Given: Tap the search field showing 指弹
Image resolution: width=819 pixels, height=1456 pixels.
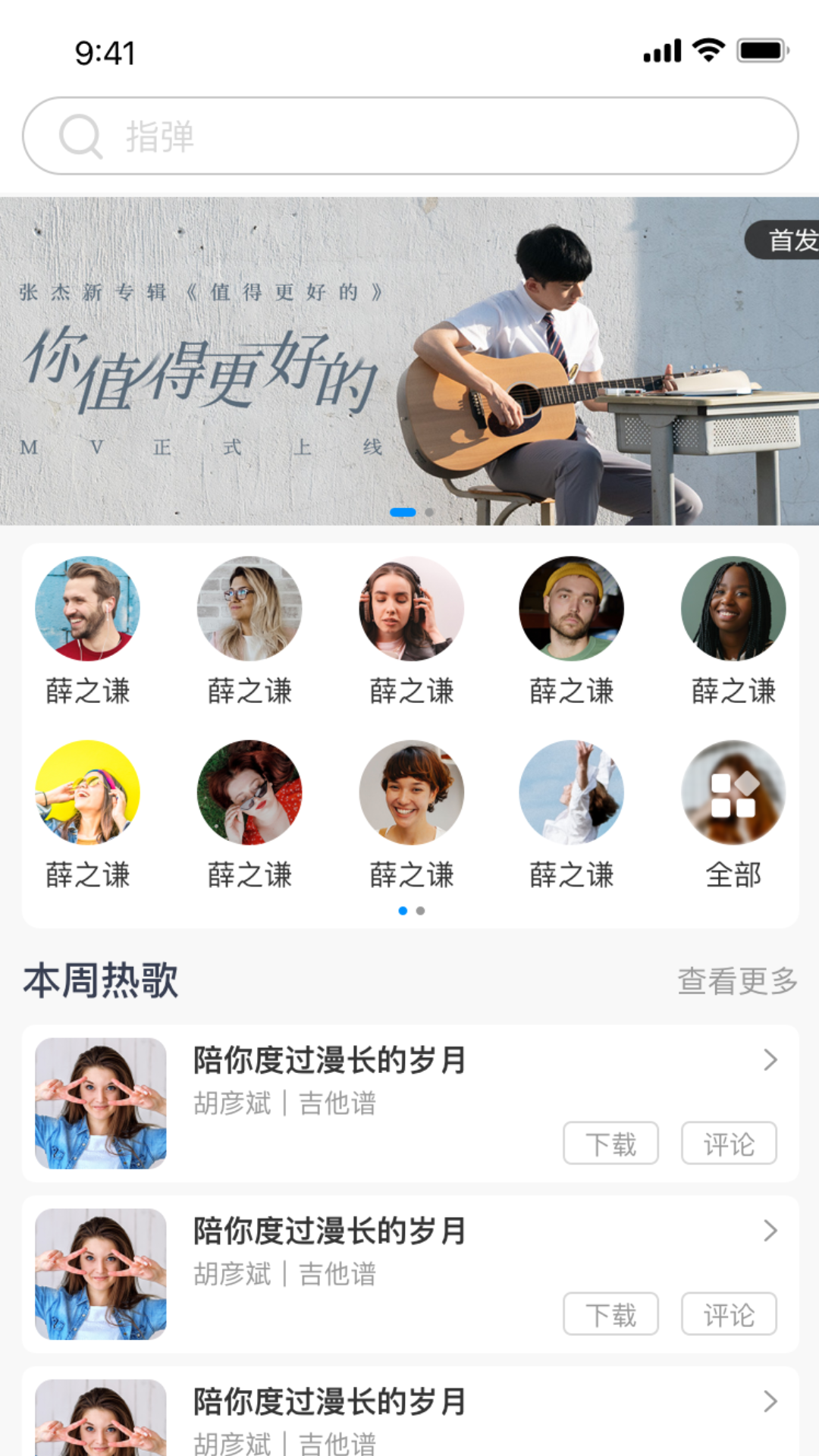Looking at the screenshot, I should [x=409, y=136].
